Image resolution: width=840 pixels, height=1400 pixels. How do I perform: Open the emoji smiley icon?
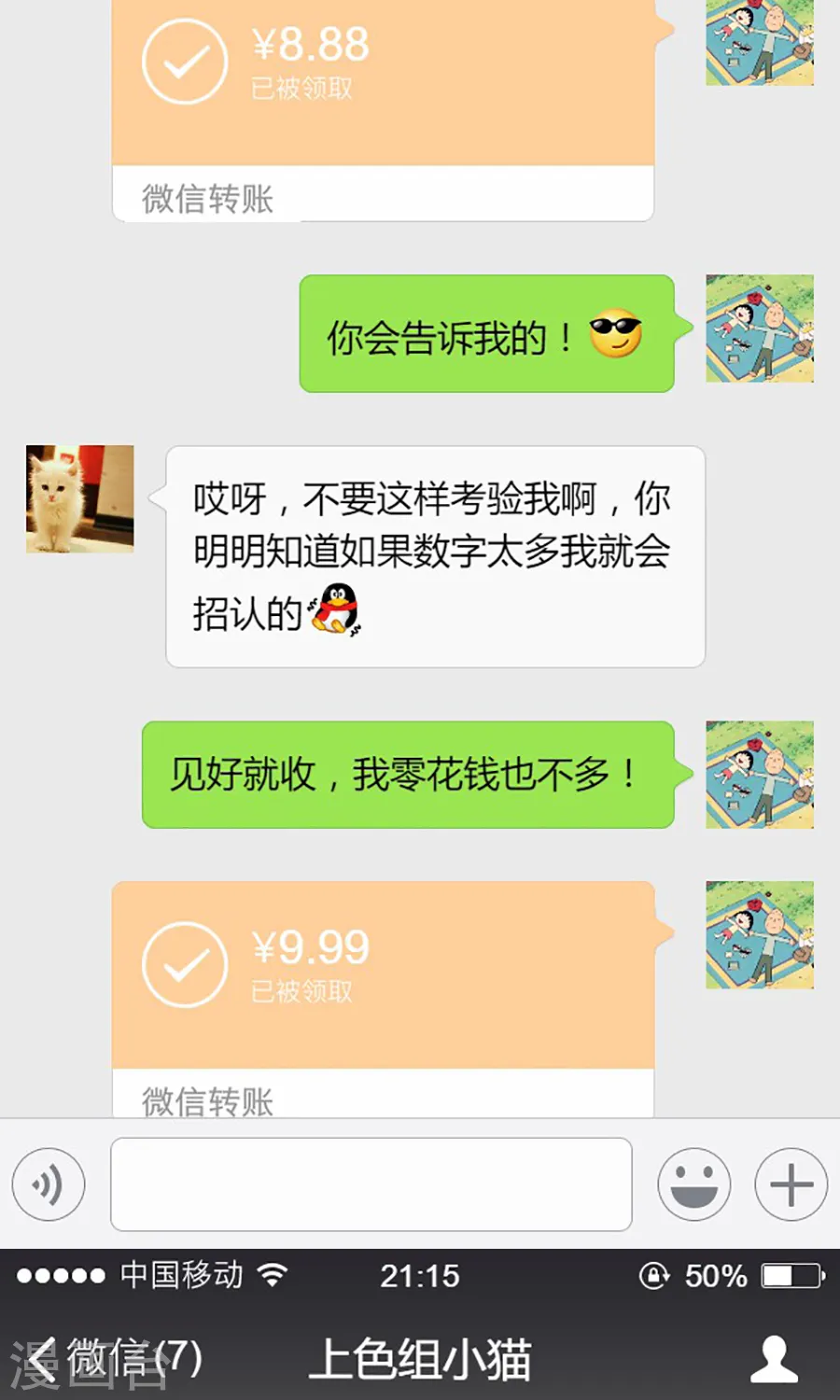click(694, 1183)
